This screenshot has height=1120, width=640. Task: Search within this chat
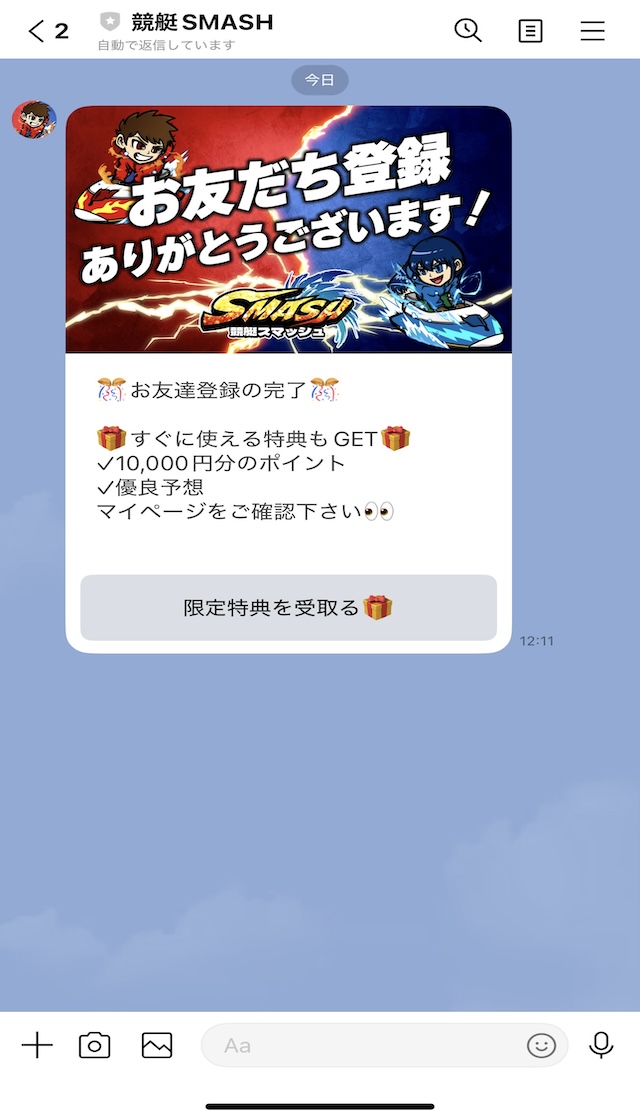(468, 31)
